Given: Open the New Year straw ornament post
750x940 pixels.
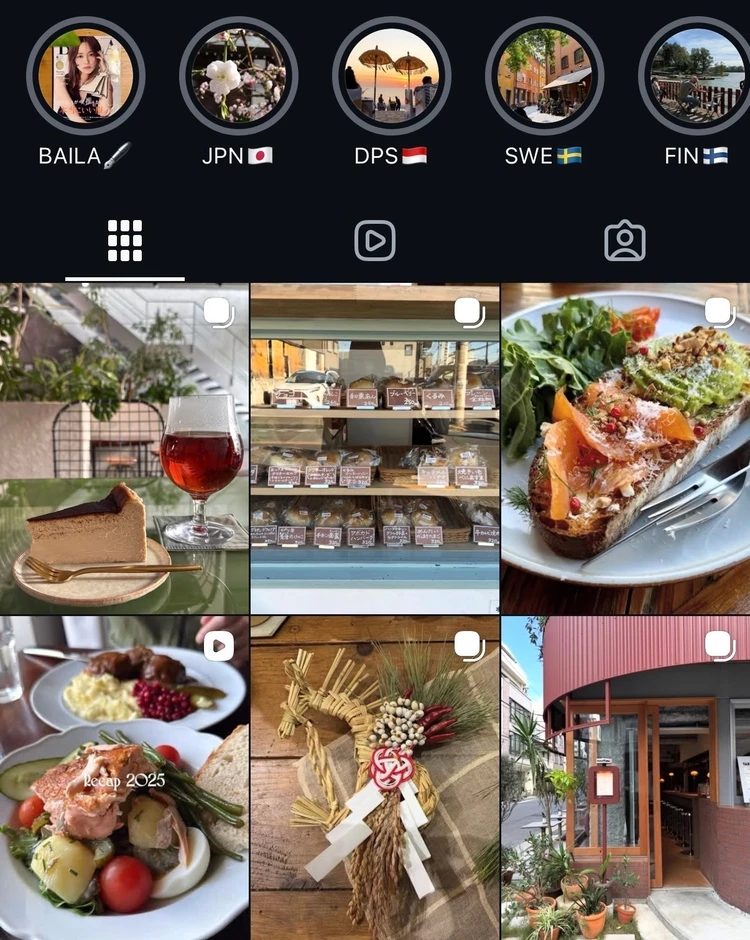Looking at the screenshot, I should point(374,780).
